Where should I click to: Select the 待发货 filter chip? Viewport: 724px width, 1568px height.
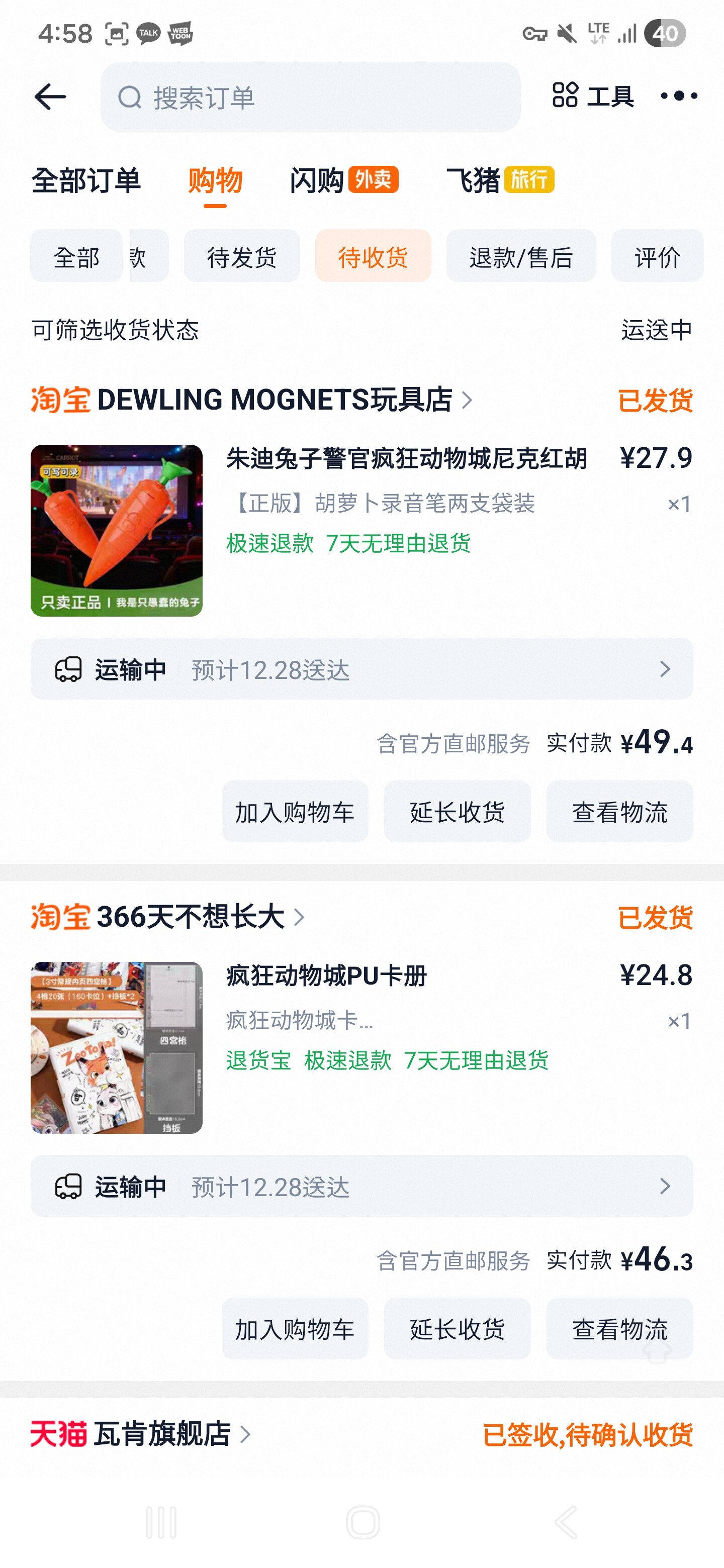(x=242, y=256)
